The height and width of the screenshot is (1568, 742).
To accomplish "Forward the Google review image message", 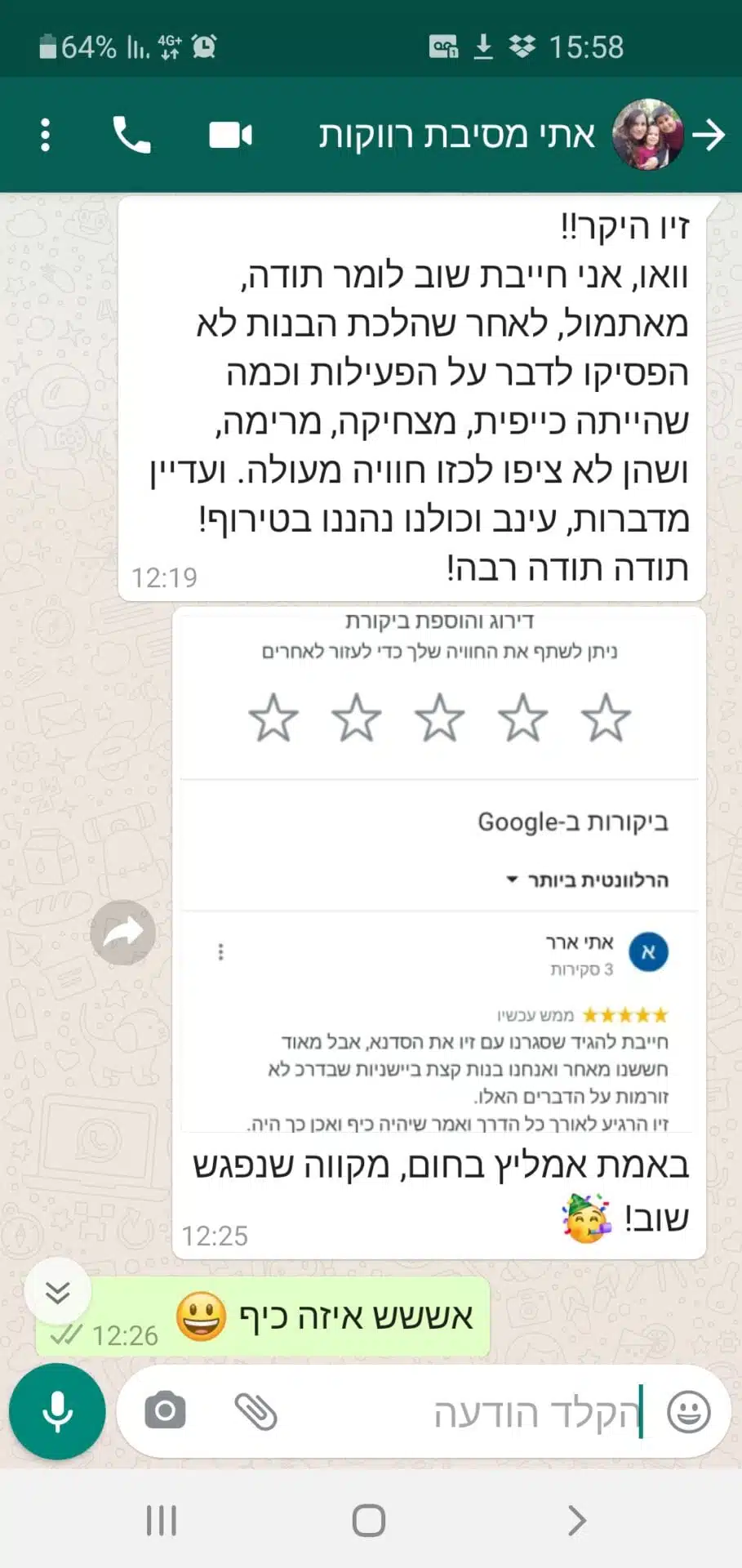I will (x=122, y=932).
